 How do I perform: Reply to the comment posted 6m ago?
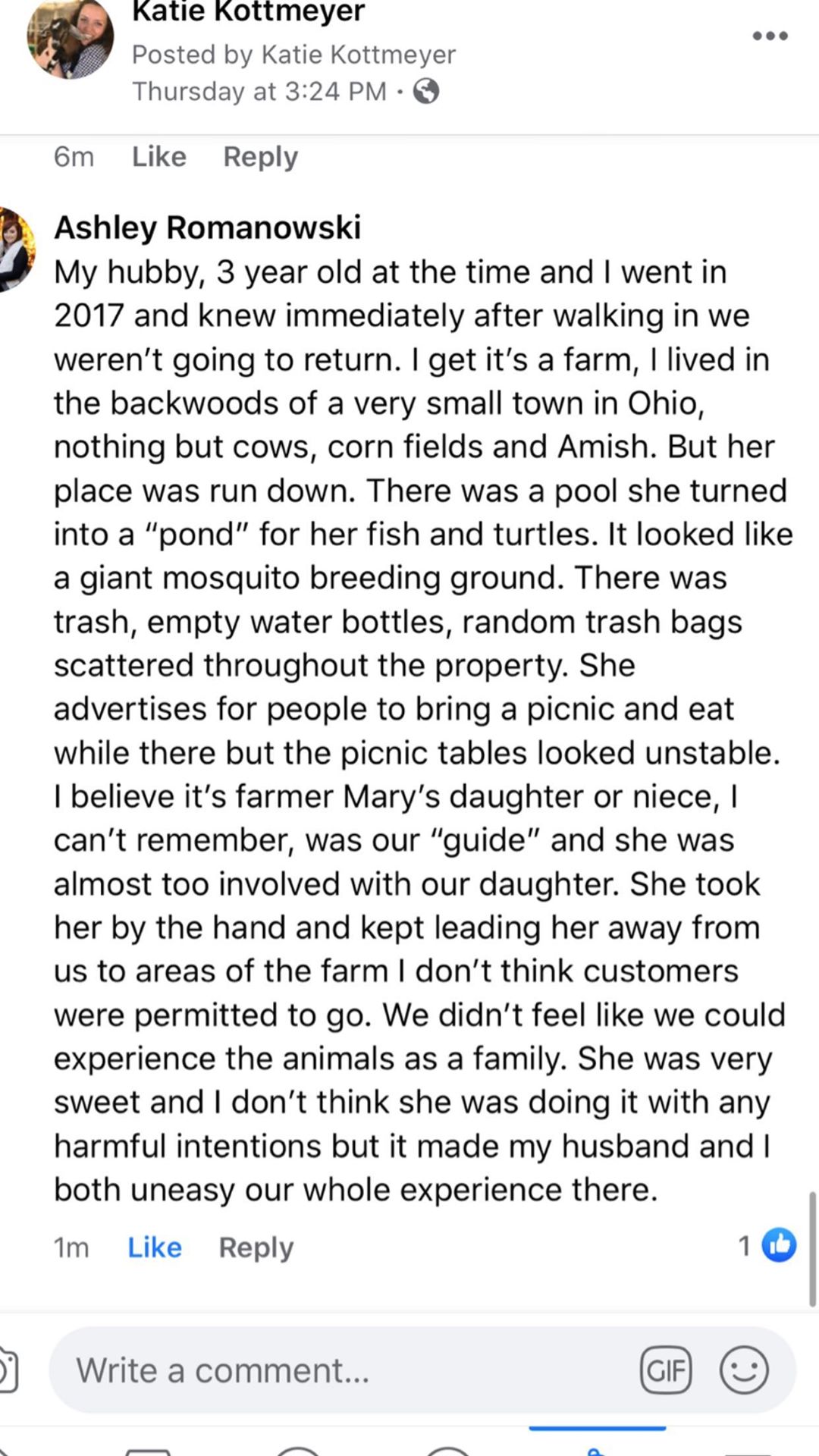tap(260, 157)
